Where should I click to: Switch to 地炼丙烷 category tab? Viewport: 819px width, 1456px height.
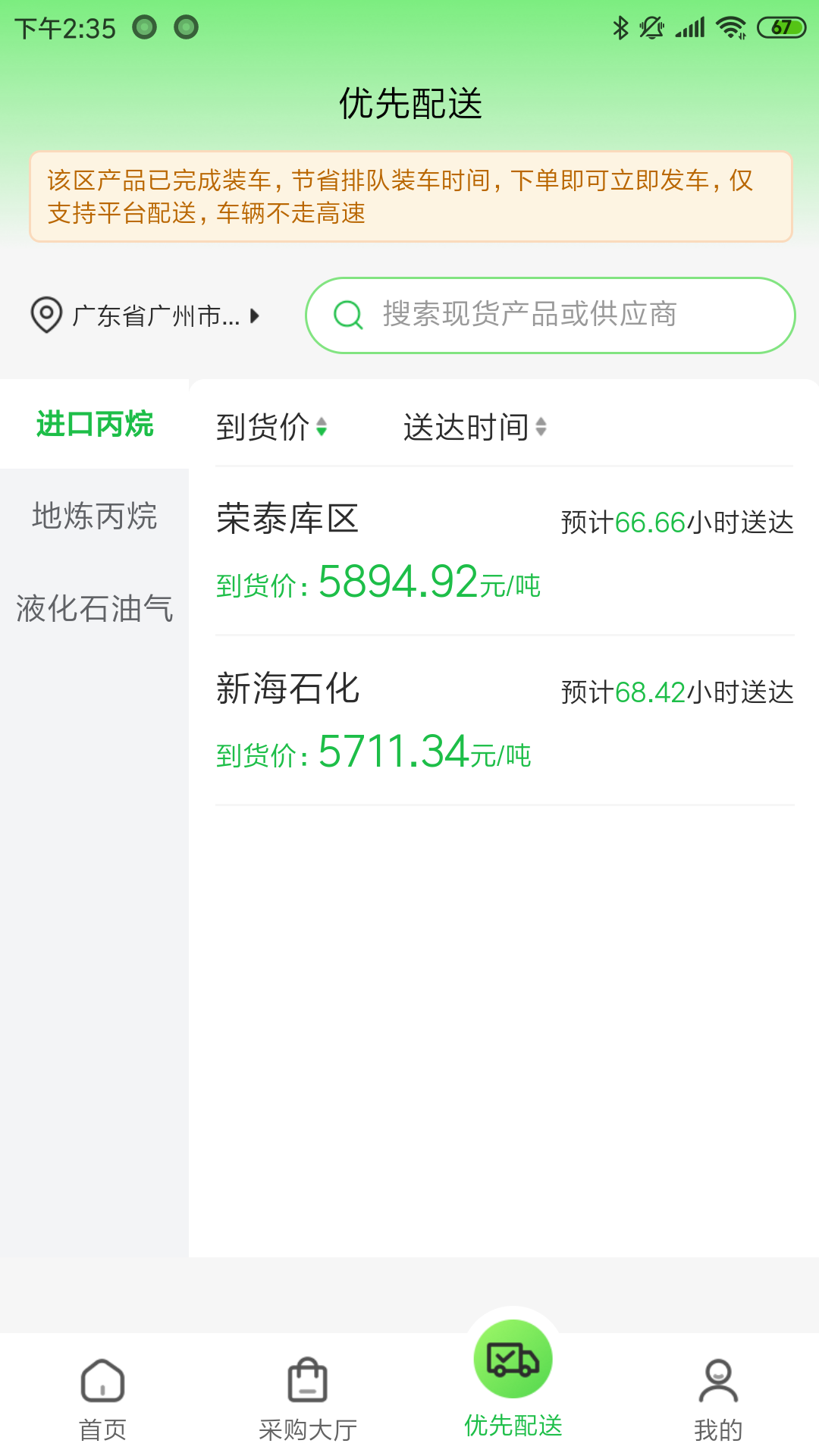tap(94, 517)
